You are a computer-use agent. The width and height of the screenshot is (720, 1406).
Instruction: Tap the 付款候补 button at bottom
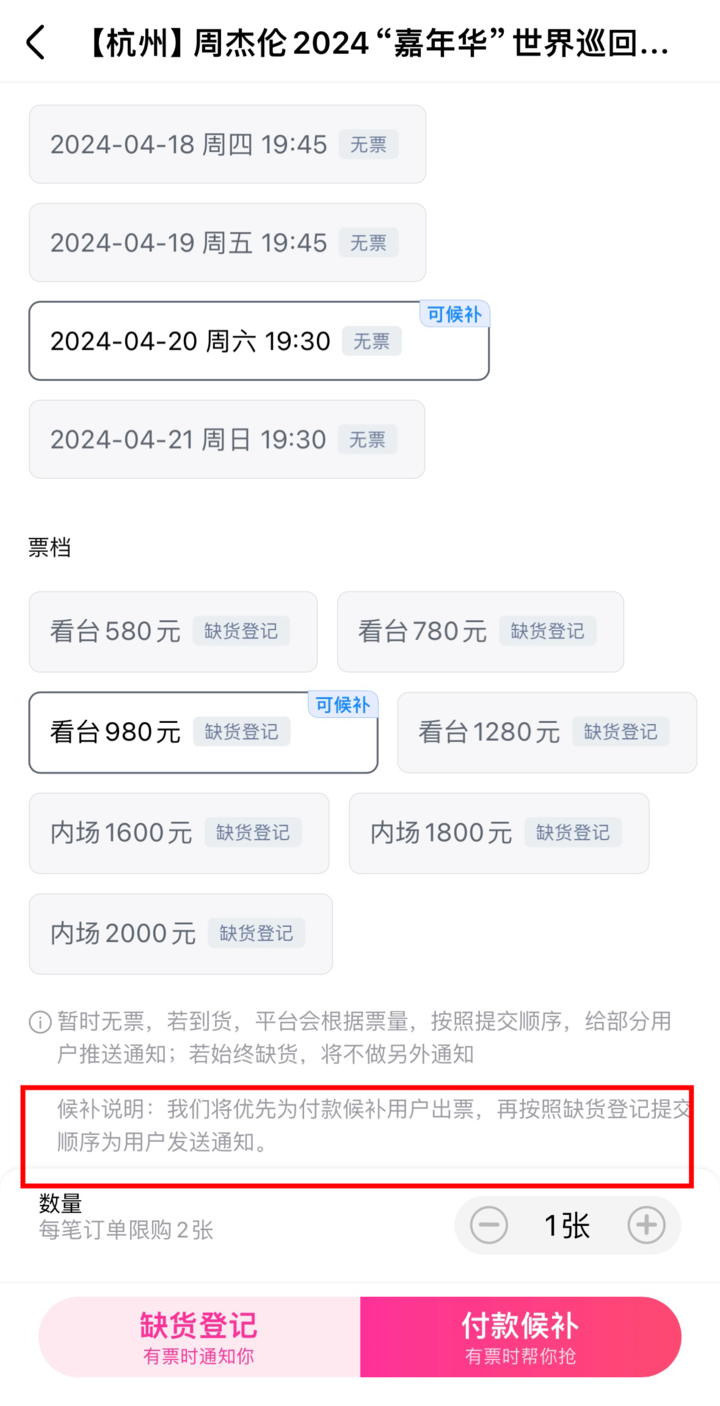(x=519, y=1336)
